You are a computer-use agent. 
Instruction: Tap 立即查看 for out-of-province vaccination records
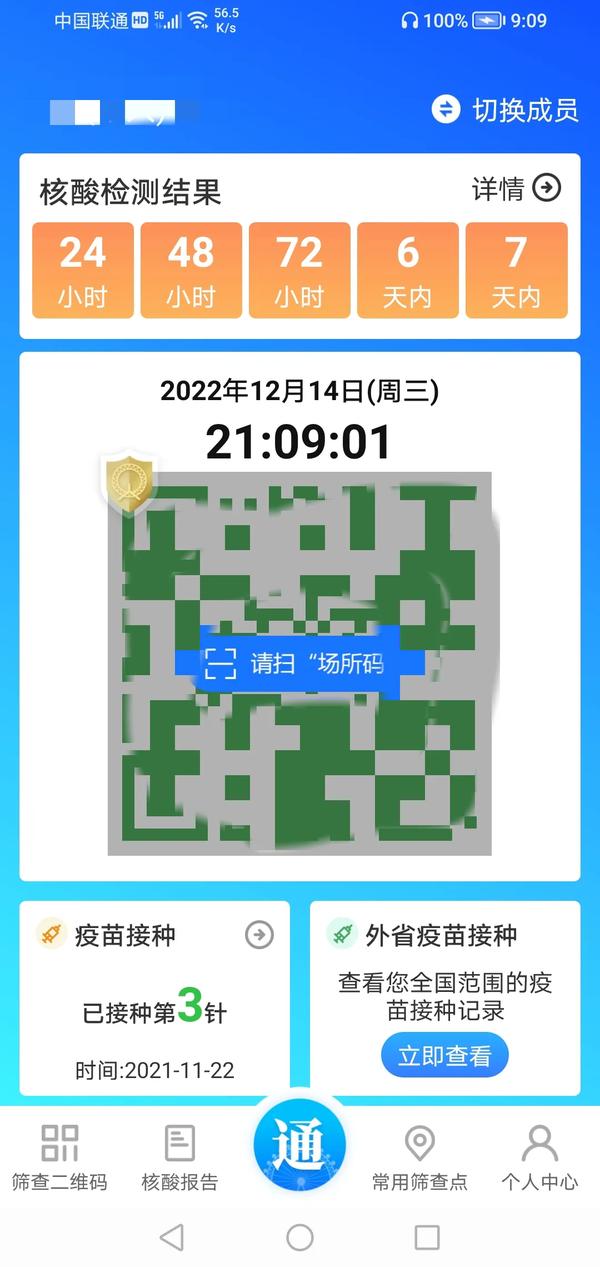[x=444, y=1056]
